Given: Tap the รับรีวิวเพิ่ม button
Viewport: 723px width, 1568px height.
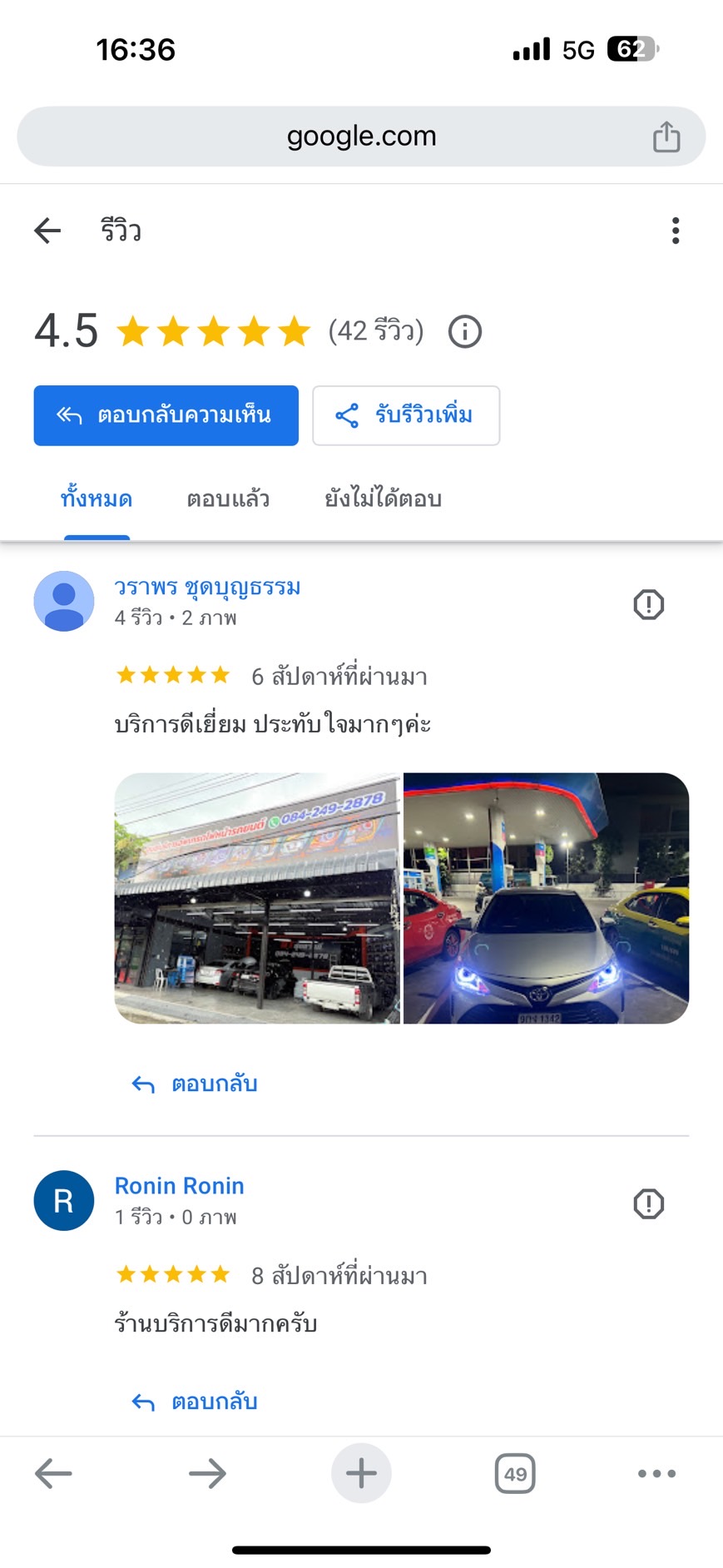Looking at the screenshot, I should pyautogui.click(x=406, y=415).
